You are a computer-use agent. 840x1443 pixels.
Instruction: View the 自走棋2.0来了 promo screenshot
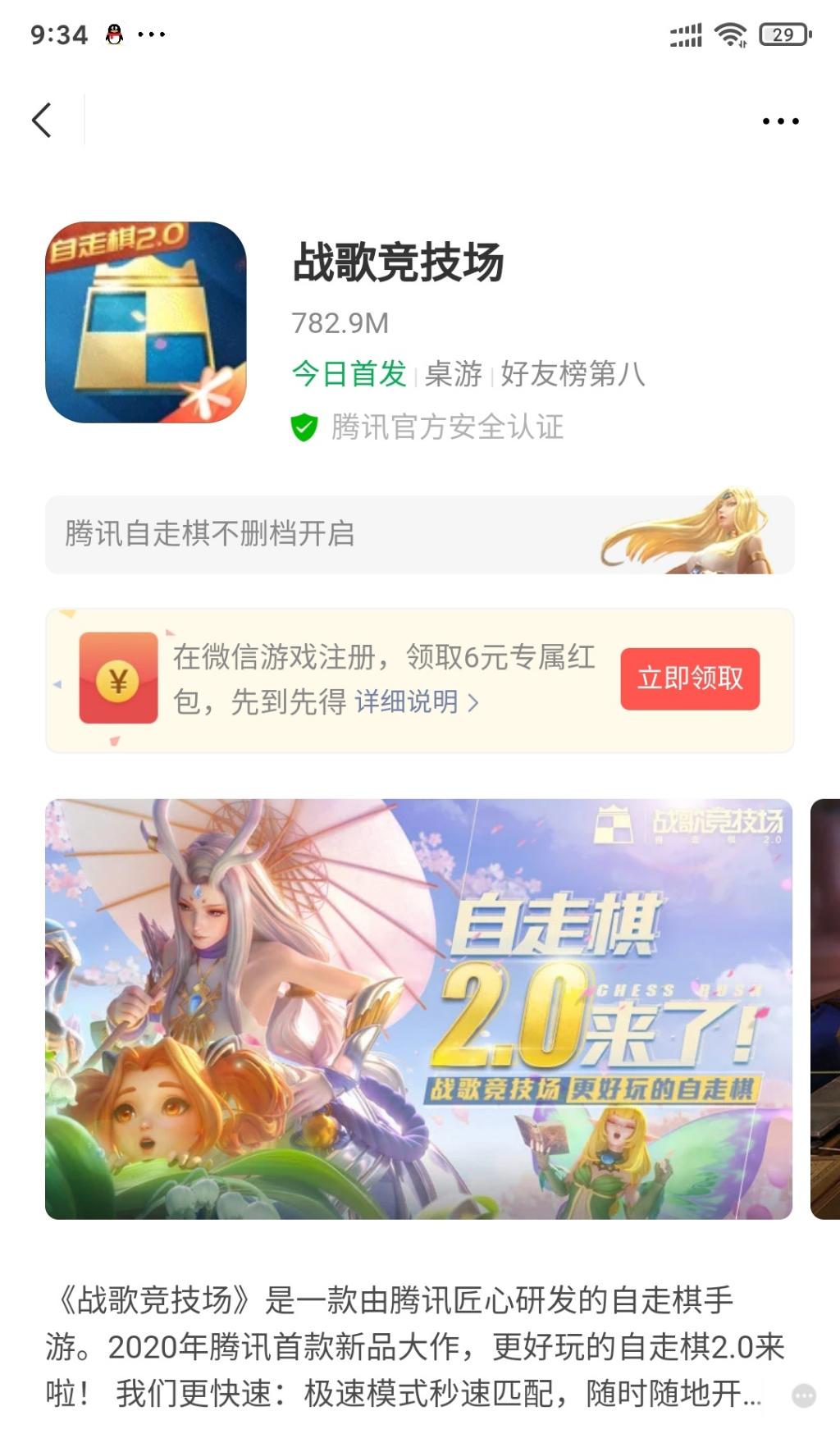(418, 1008)
